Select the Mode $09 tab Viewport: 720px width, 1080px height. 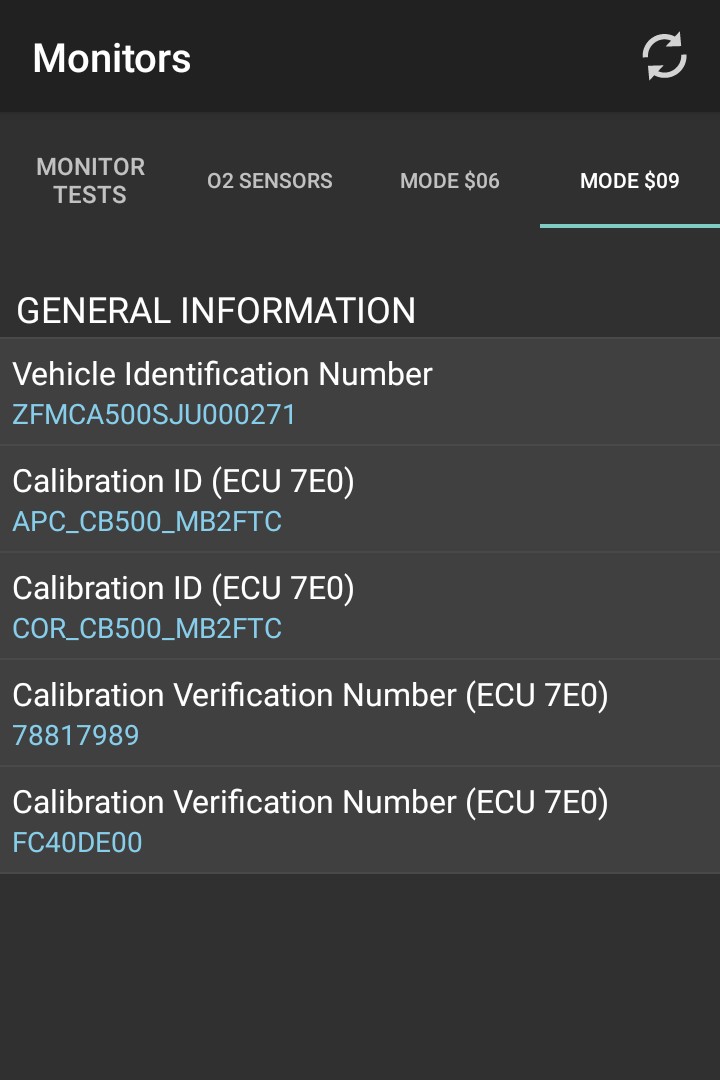pos(630,181)
